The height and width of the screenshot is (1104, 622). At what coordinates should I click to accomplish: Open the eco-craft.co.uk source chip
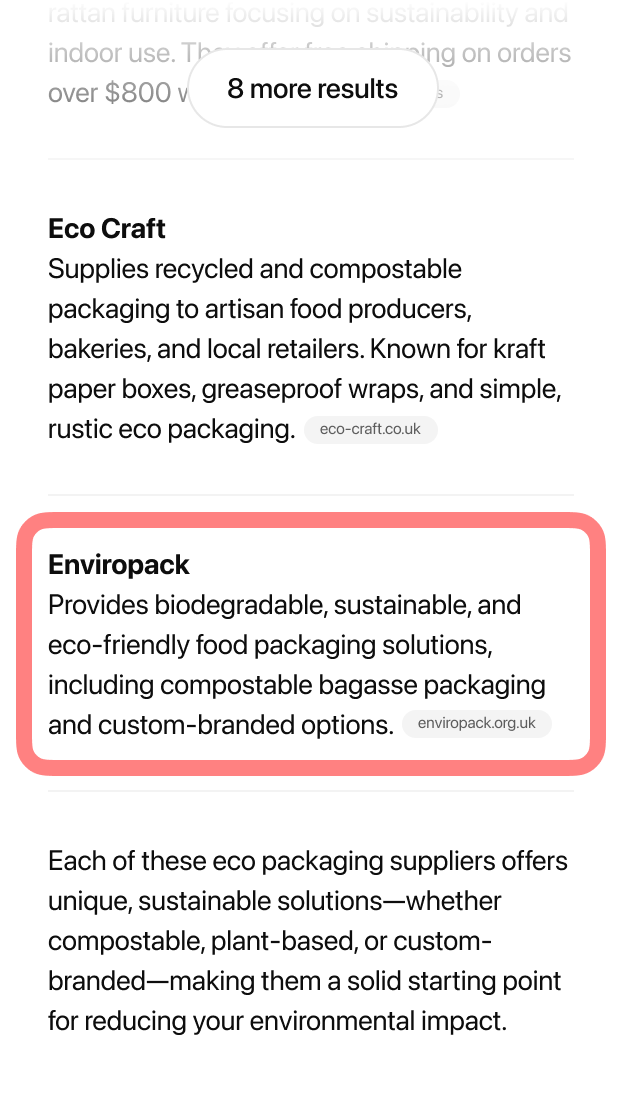click(370, 430)
